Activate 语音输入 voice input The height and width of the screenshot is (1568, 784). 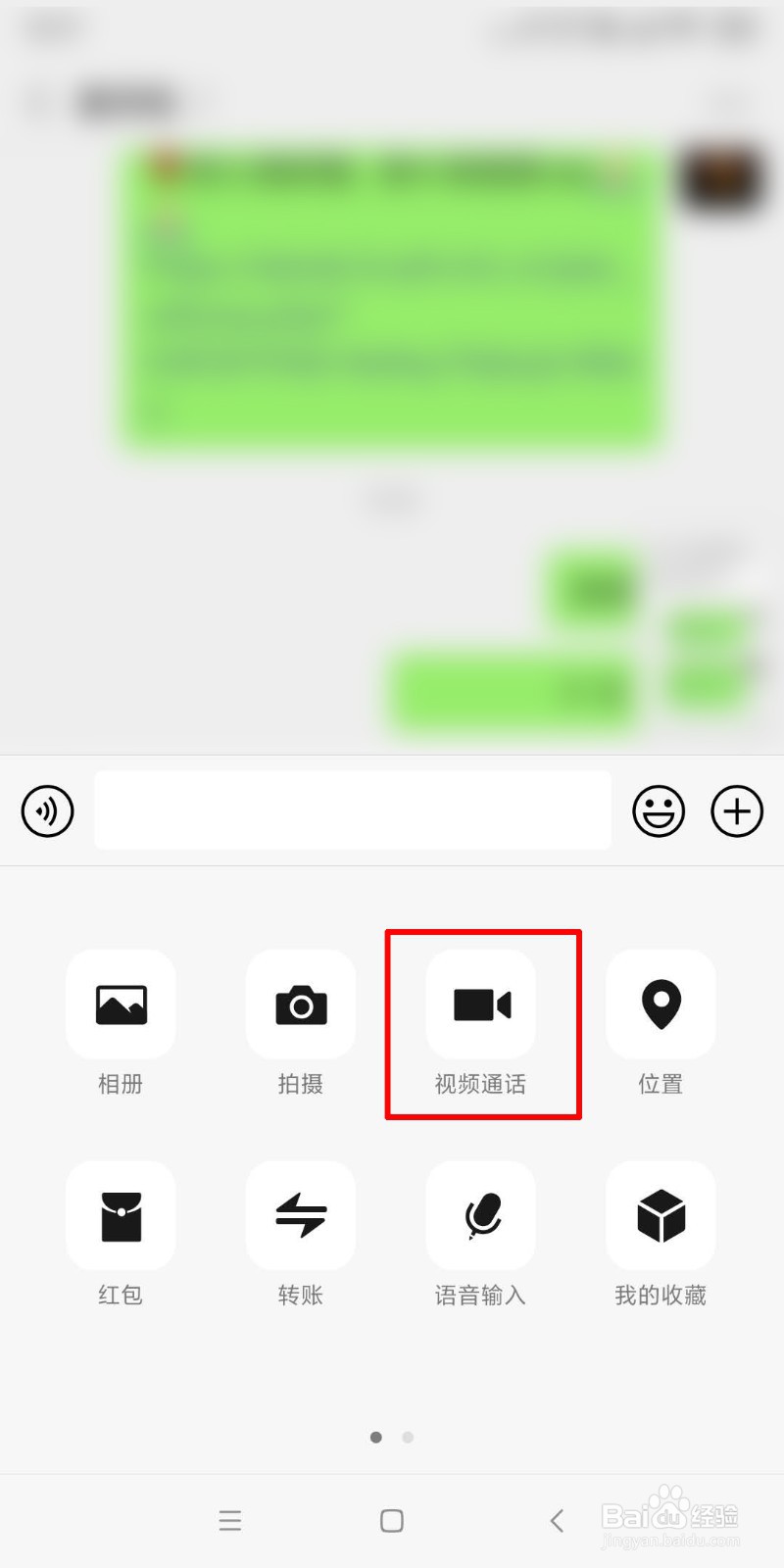[480, 1215]
